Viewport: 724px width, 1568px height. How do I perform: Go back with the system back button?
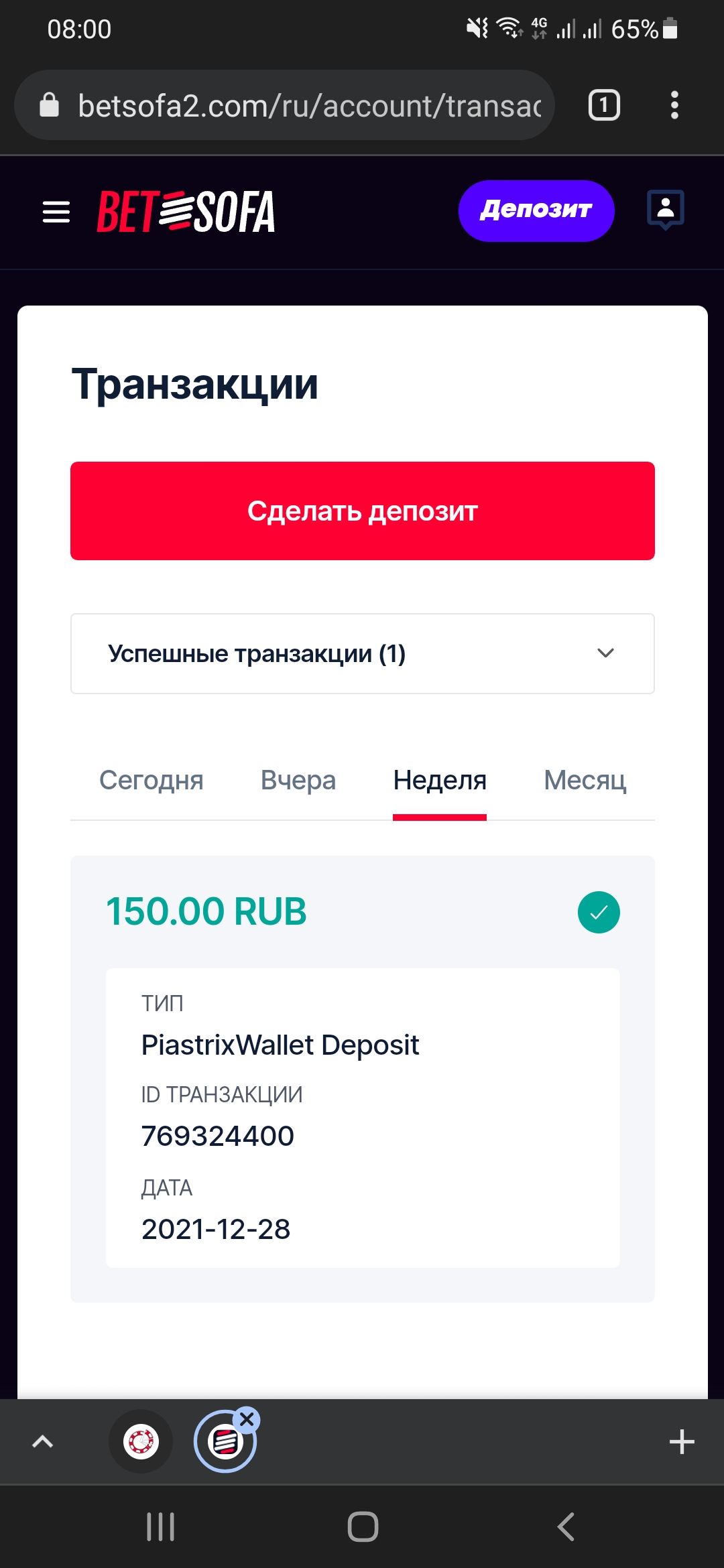[566, 1527]
